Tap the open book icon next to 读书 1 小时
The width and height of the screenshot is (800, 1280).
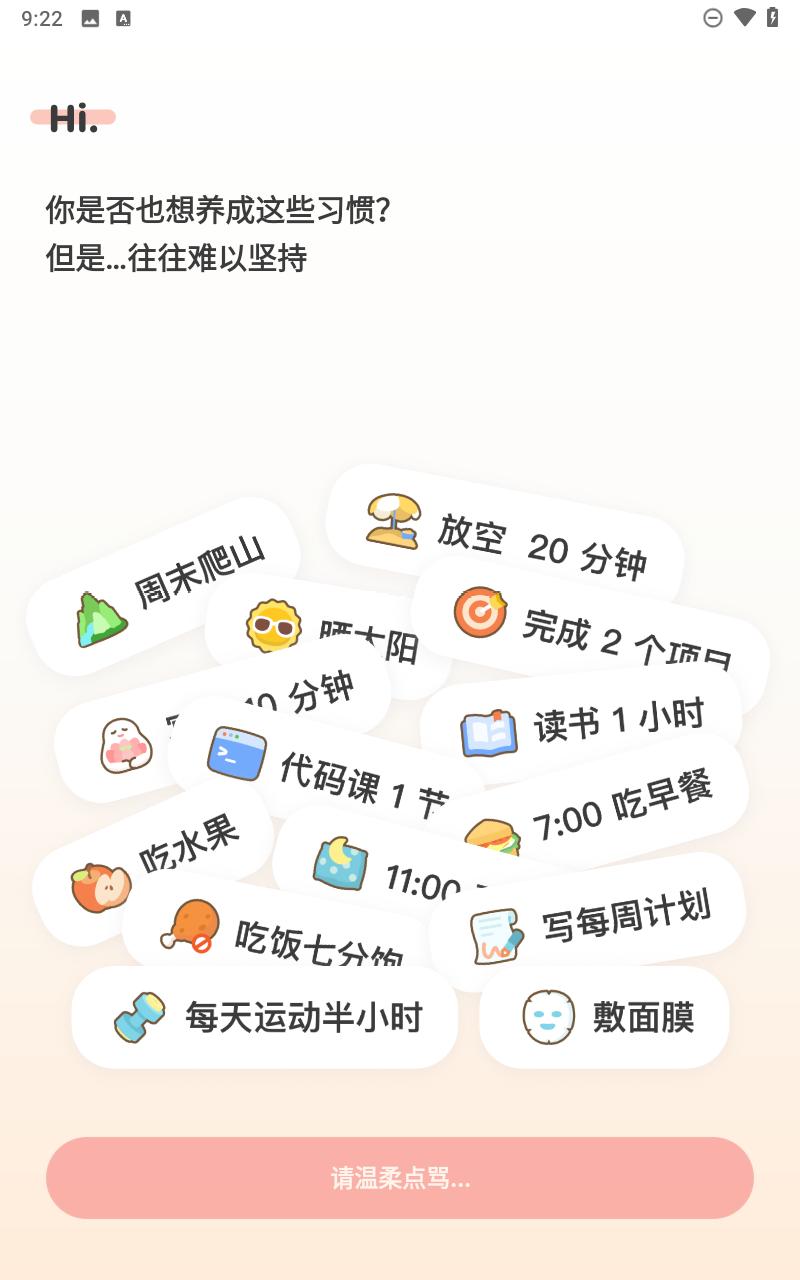point(488,735)
